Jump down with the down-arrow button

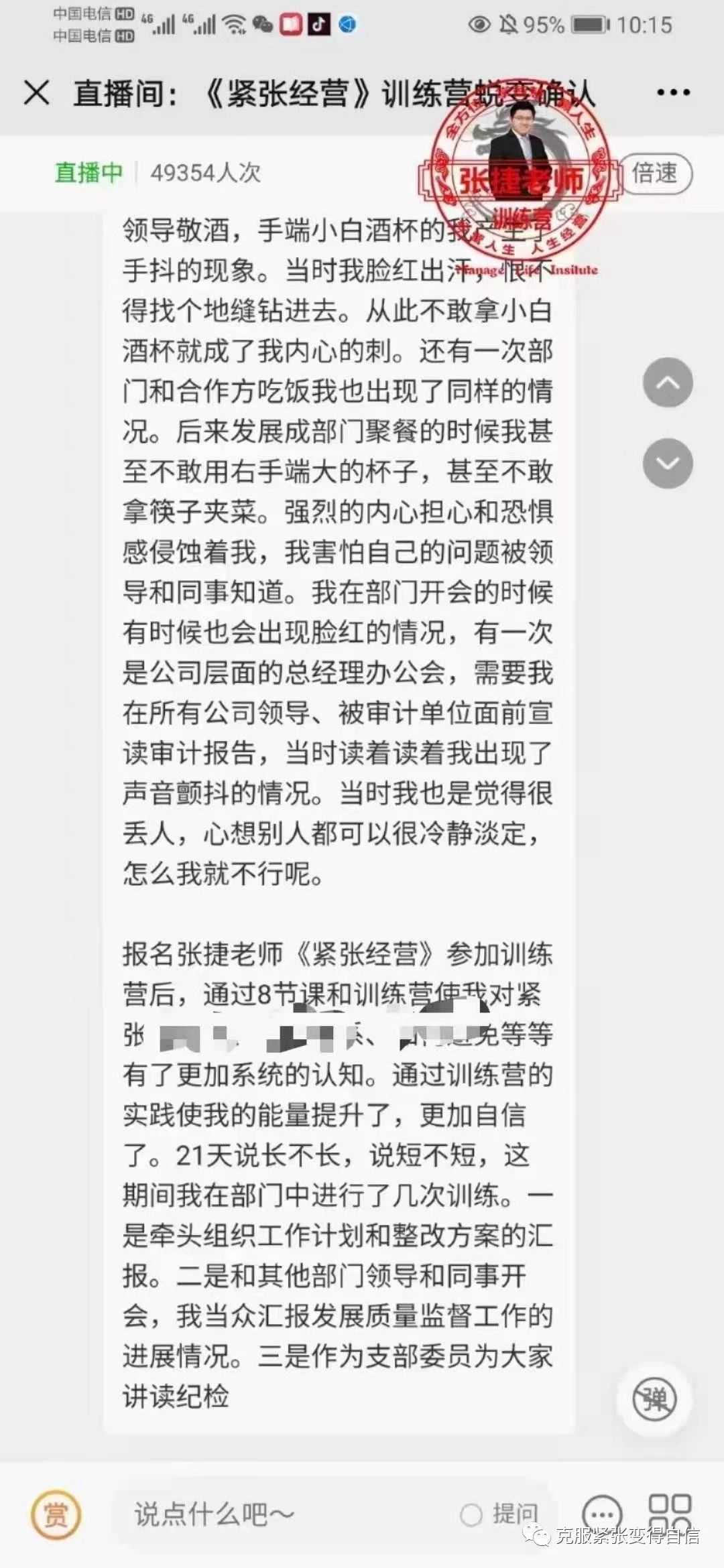coord(668,463)
